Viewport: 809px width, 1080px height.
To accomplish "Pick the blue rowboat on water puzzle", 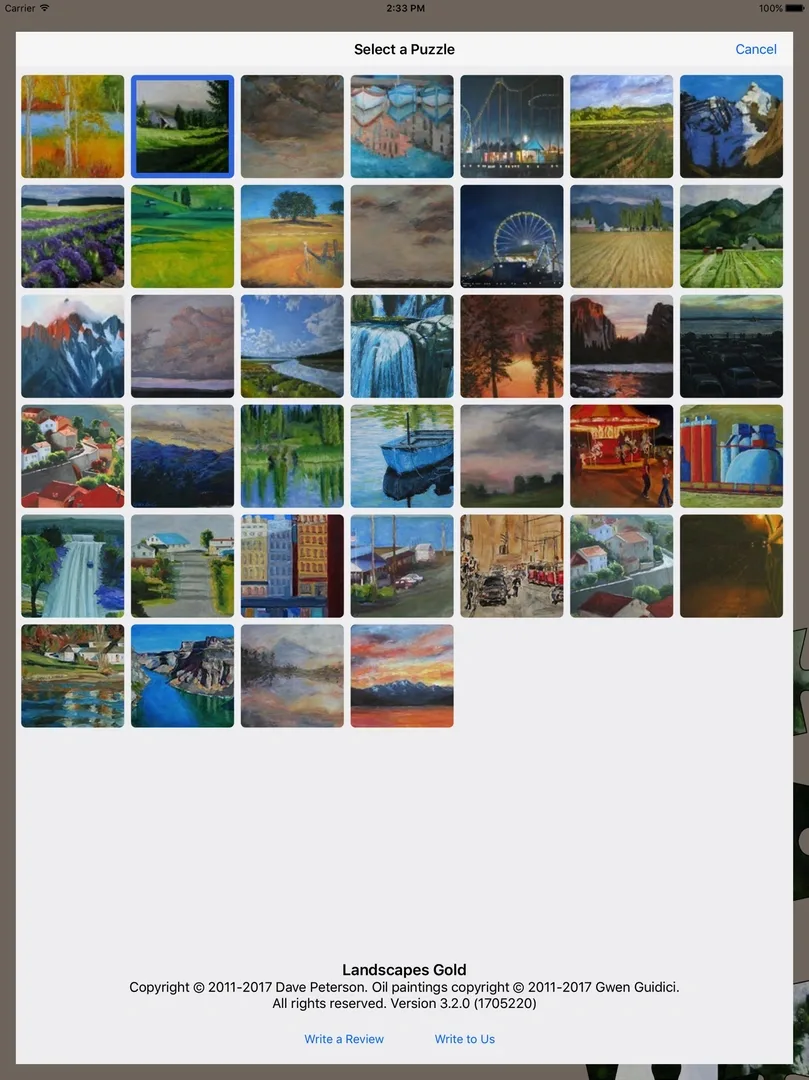I will 402,456.
